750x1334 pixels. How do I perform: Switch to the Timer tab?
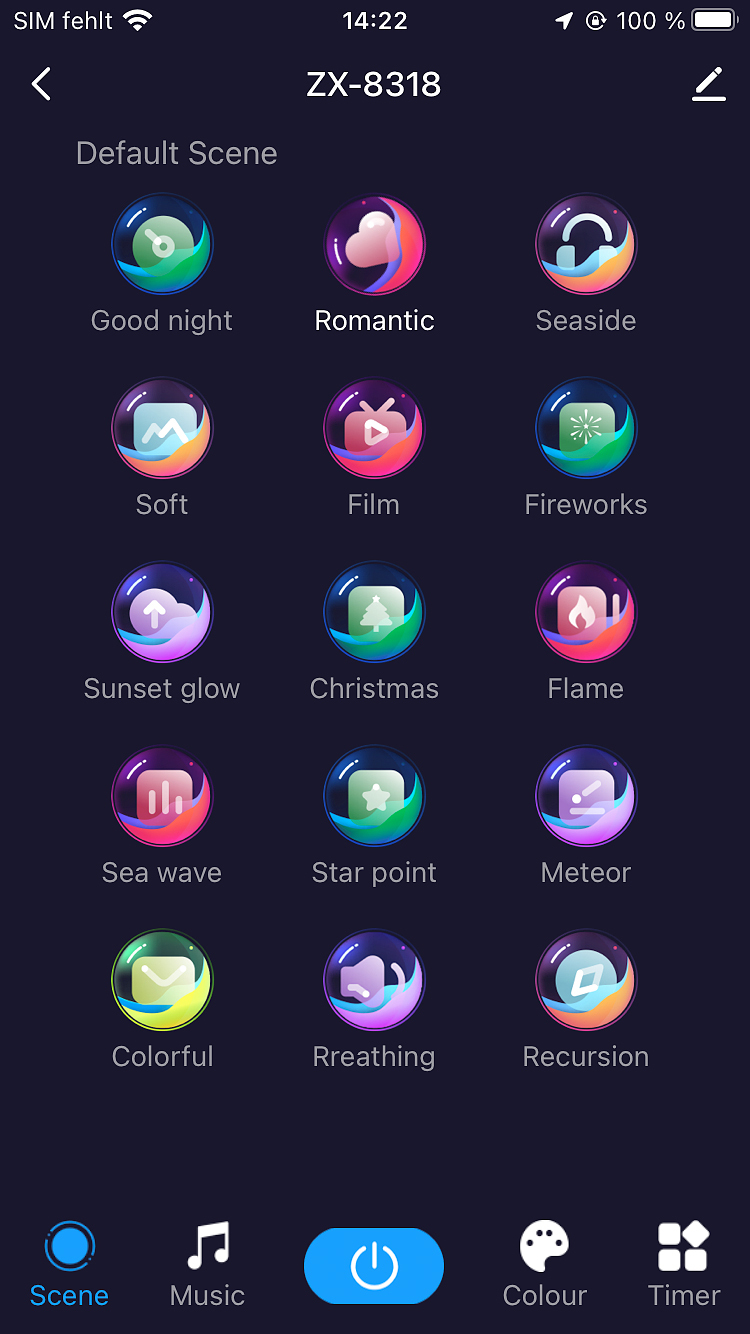pos(683,1265)
